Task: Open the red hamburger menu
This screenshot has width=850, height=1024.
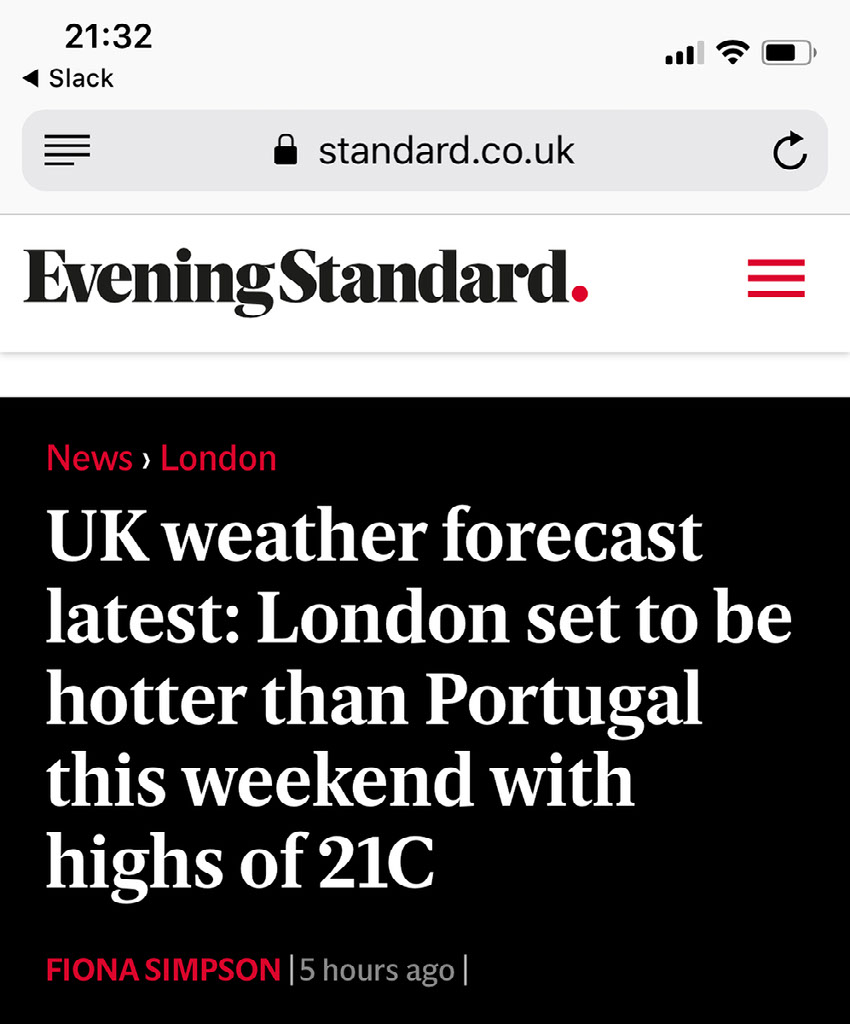Action: click(x=776, y=278)
